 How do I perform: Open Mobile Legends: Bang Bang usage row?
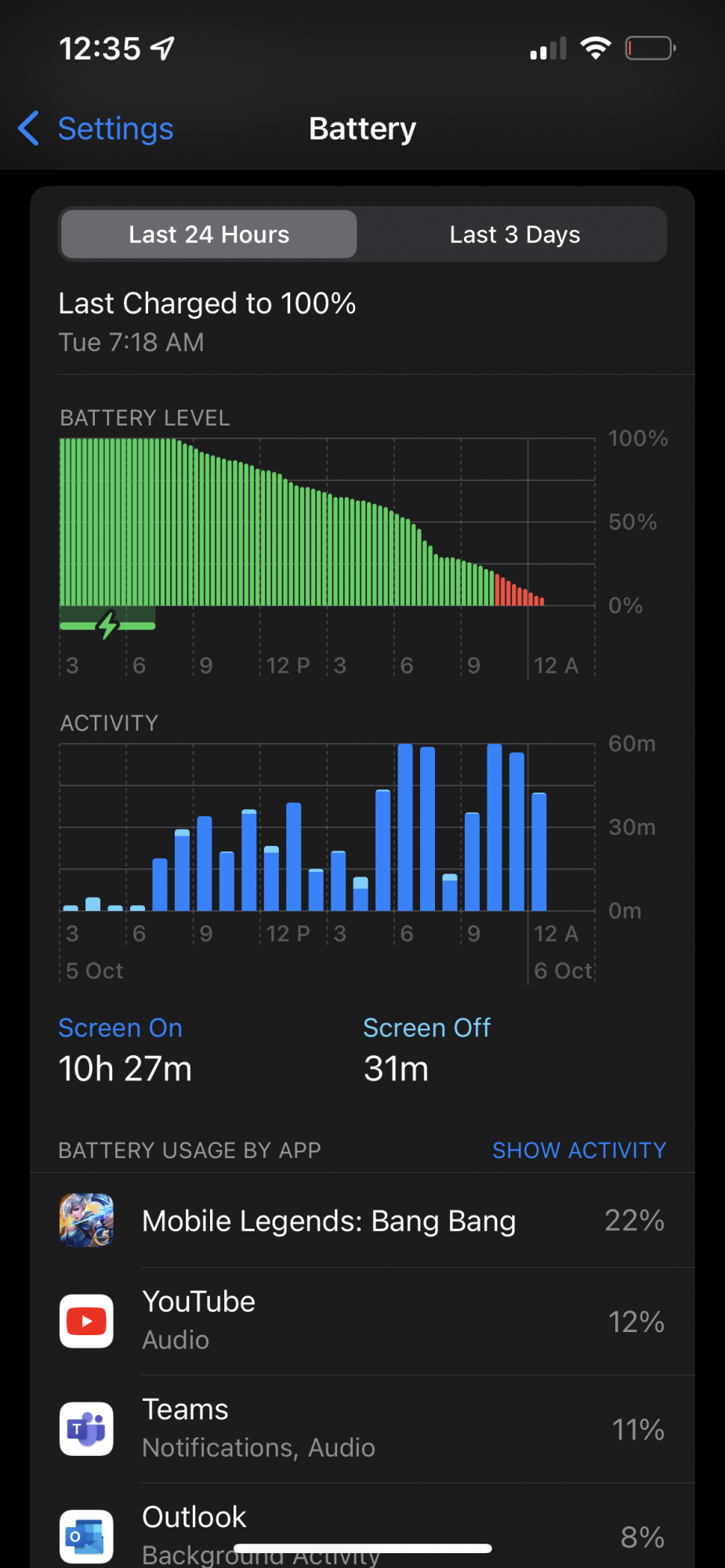pos(362,1221)
